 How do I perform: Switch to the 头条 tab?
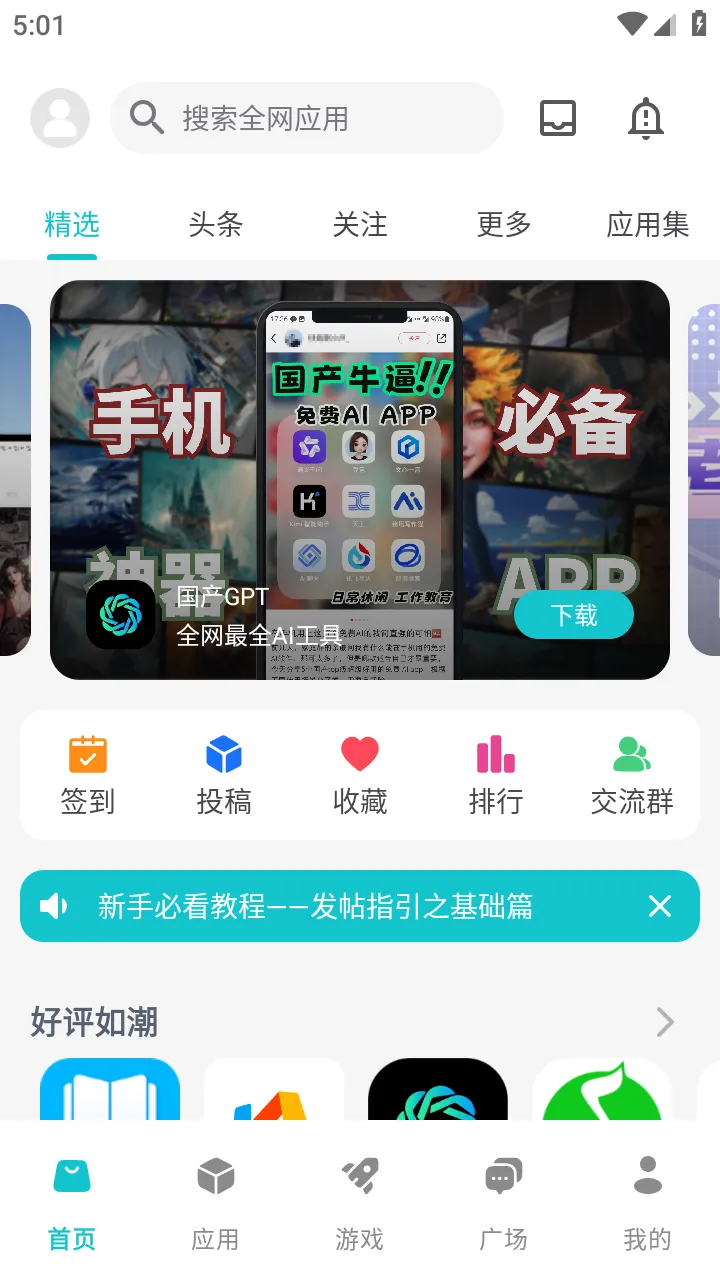pos(215,226)
